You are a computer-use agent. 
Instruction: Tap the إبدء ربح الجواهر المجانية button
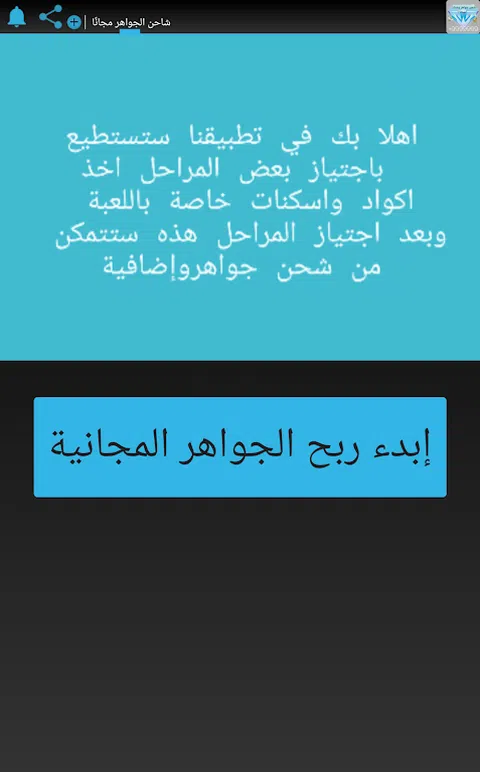[x=240, y=447]
